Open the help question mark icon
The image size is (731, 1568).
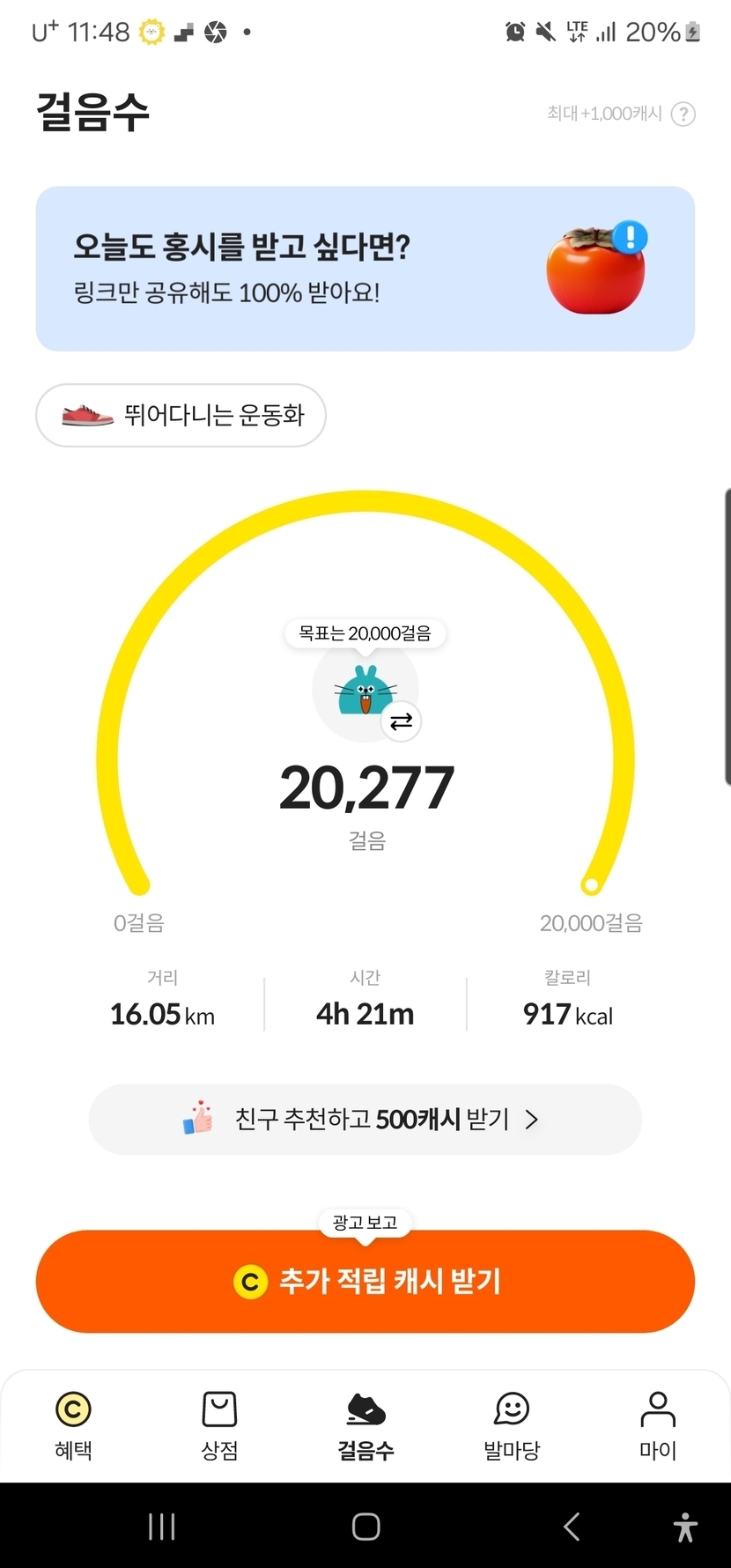(683, 114)
